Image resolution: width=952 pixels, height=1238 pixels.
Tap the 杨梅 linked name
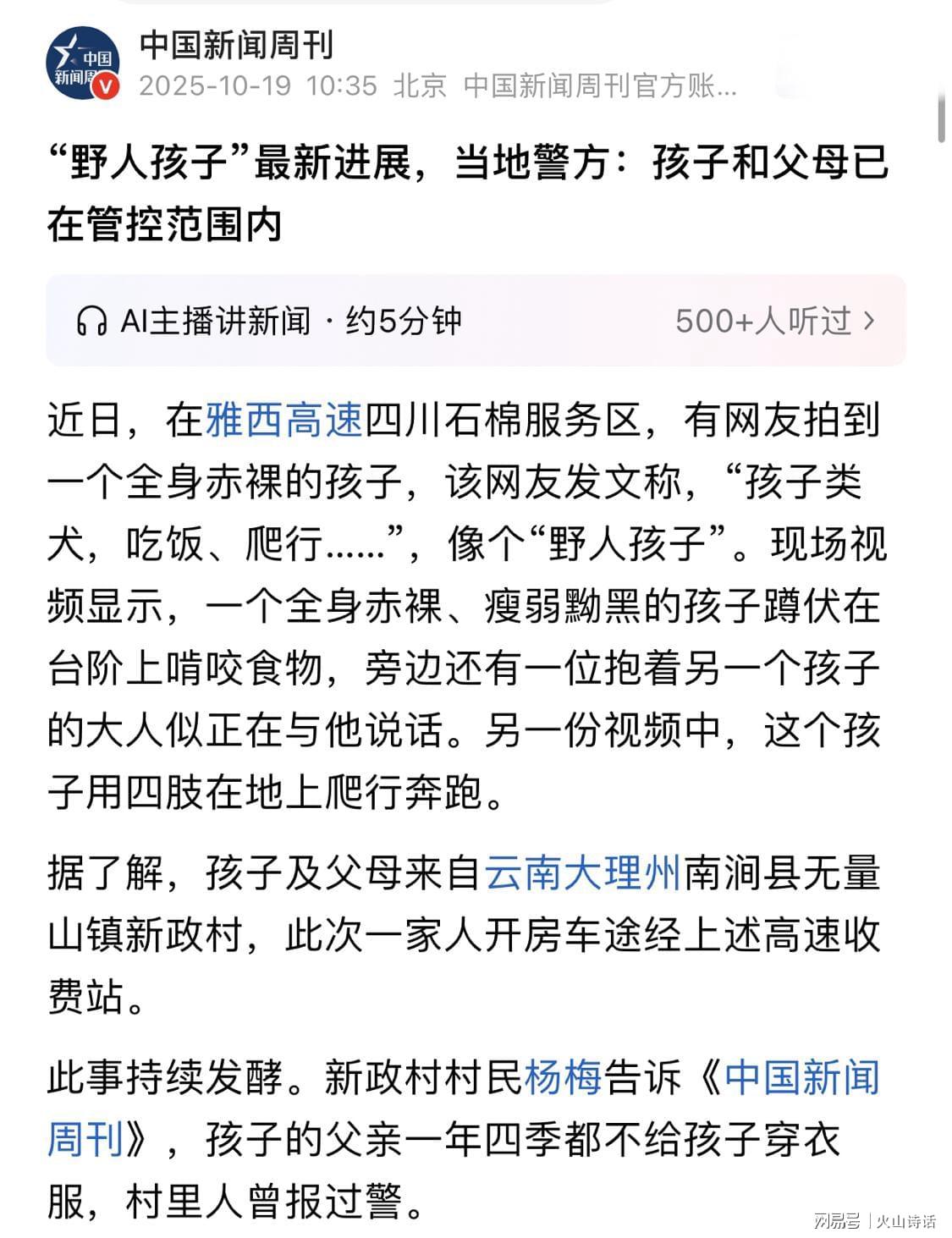point(563,1078)
